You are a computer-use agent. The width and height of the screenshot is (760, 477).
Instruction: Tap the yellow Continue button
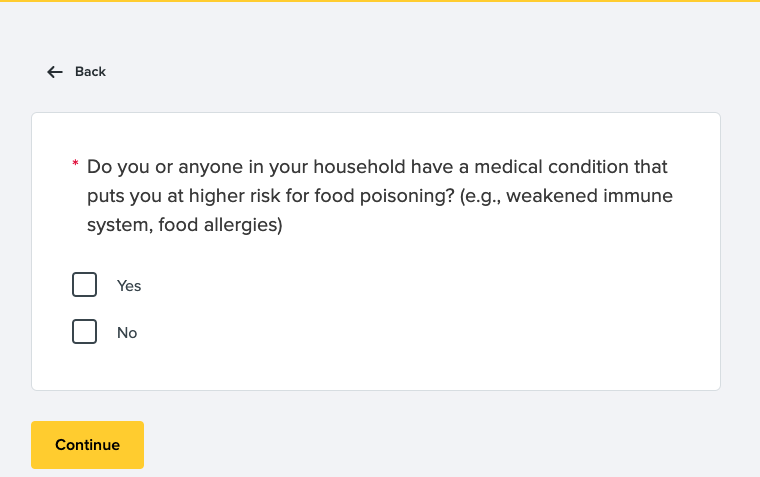click(x=88, y=445)
